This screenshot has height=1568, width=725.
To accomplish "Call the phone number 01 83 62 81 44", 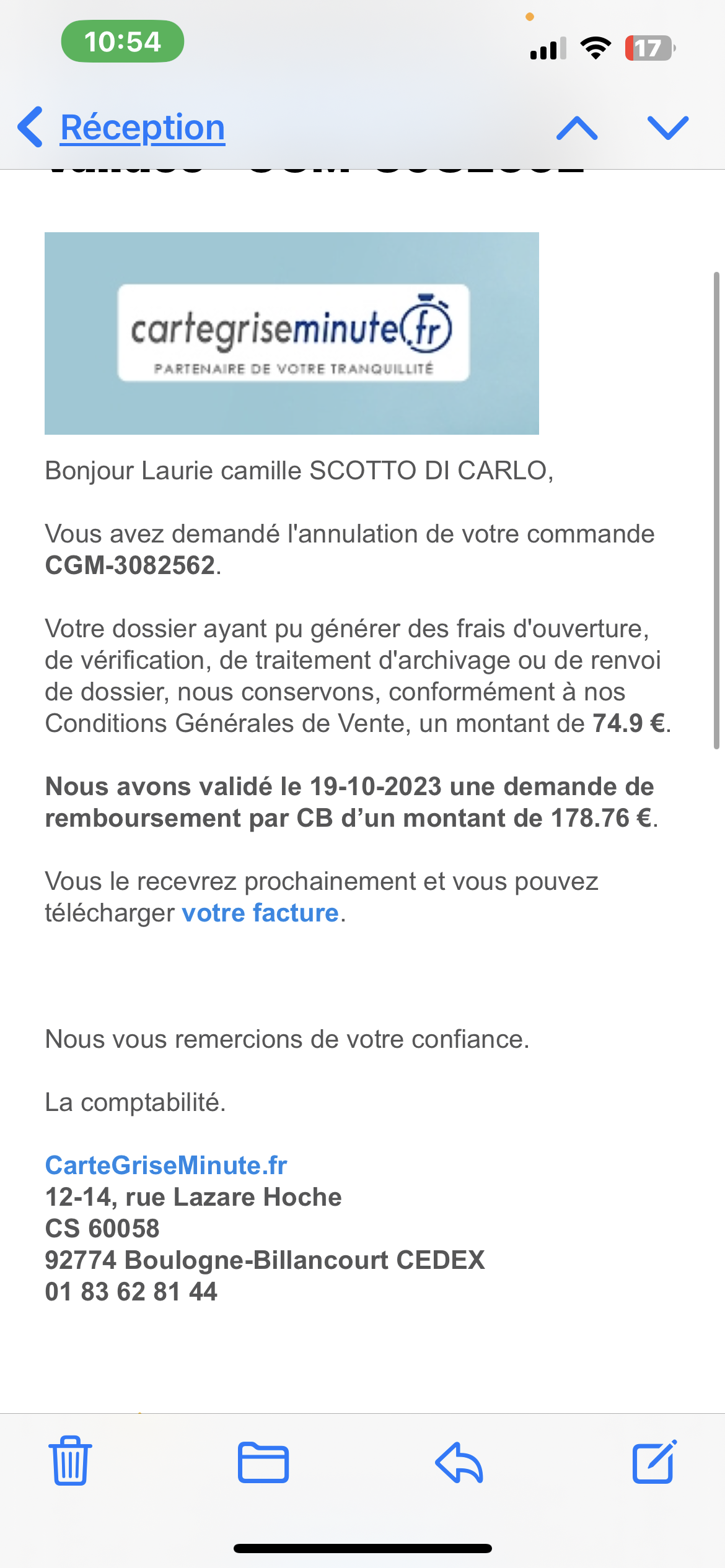I will click(x=131, y=1292).
